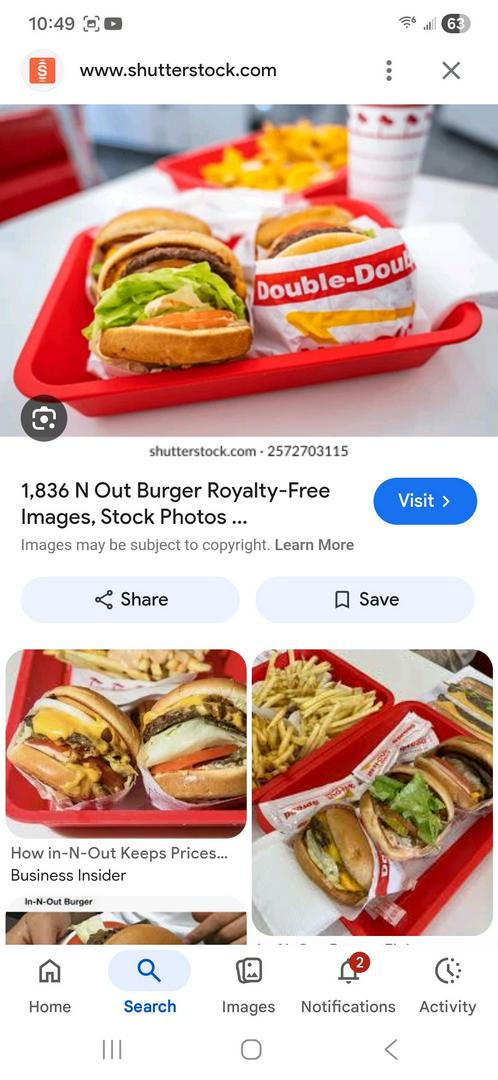The width and height of the screenshot is (498, 1080).
Task: Open the Learn More copyright link
Action: [x=314, y=545]
